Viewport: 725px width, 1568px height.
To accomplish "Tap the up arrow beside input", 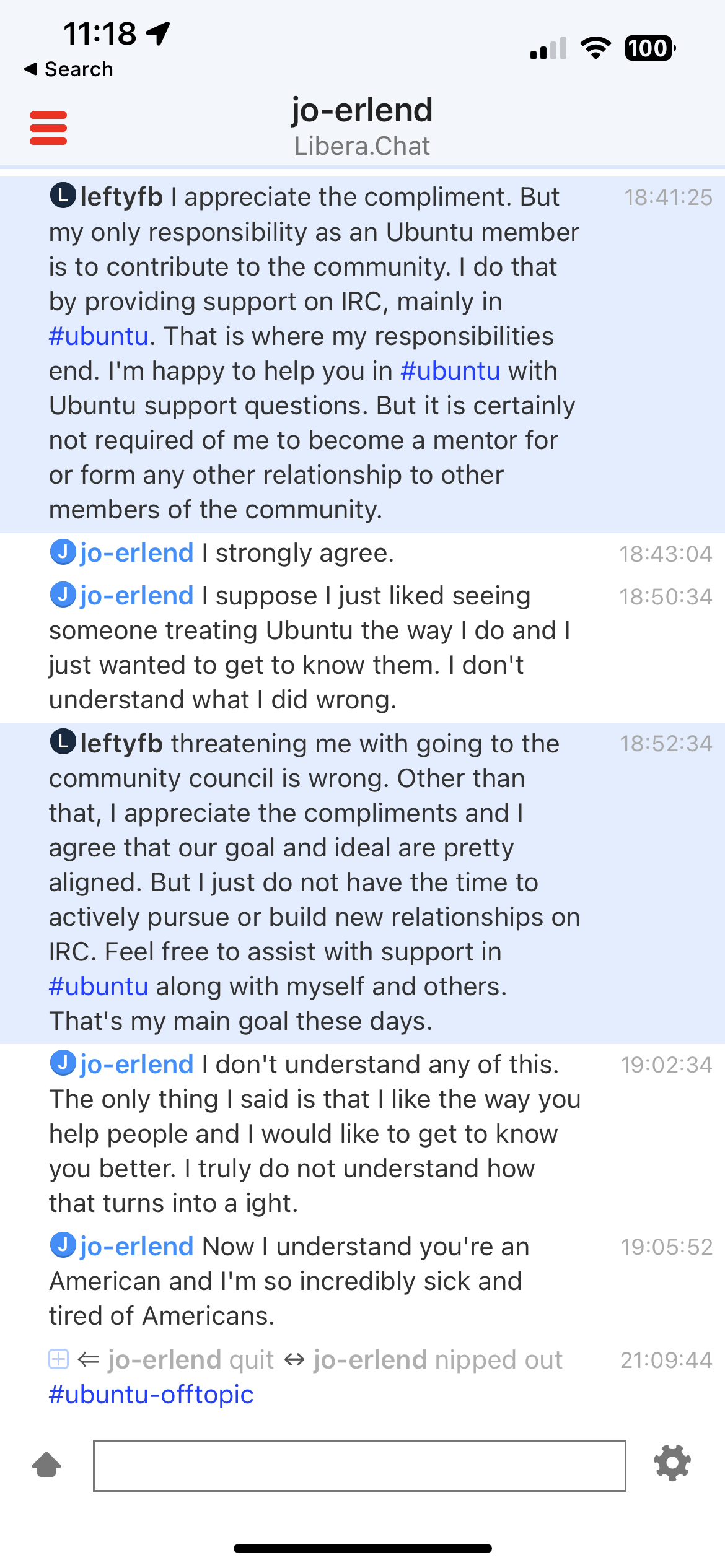I will [46, 1465].
